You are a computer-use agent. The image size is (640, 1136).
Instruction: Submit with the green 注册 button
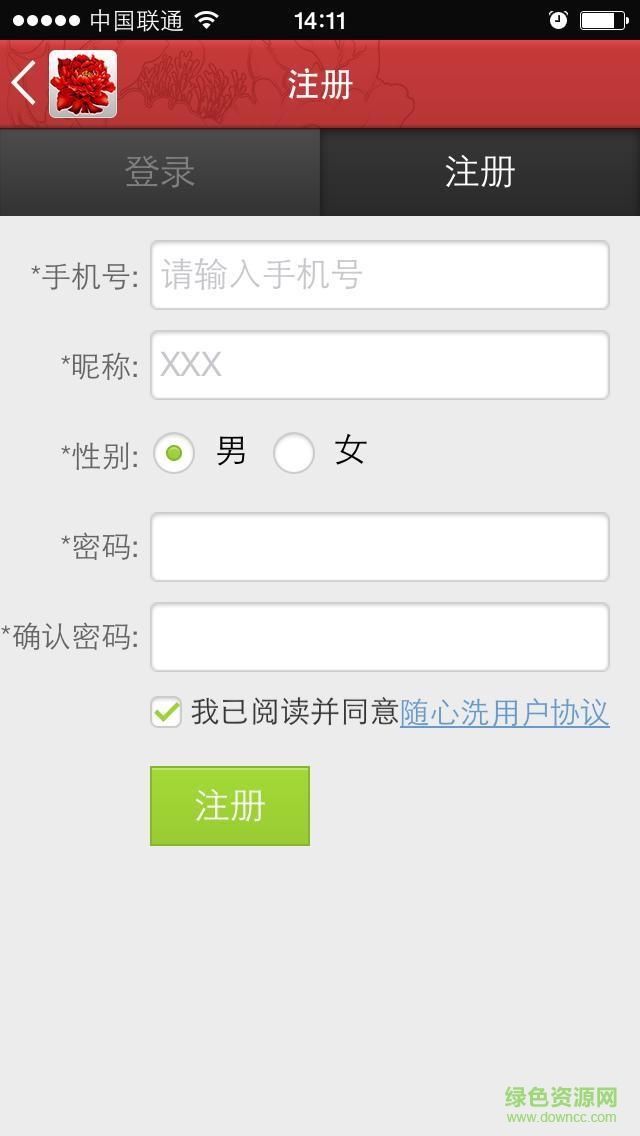(230, 806)
